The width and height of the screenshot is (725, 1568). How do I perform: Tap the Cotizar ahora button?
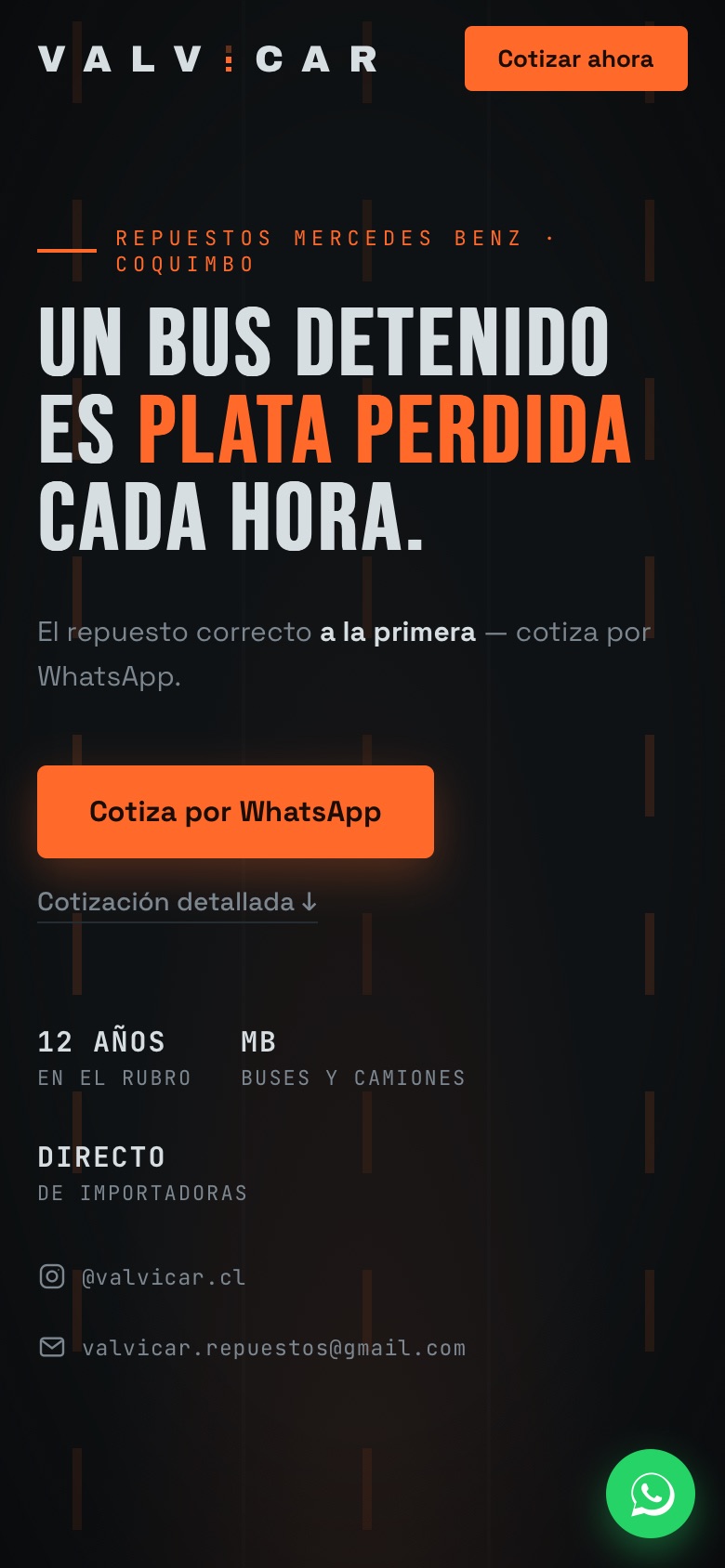[575, 59]
